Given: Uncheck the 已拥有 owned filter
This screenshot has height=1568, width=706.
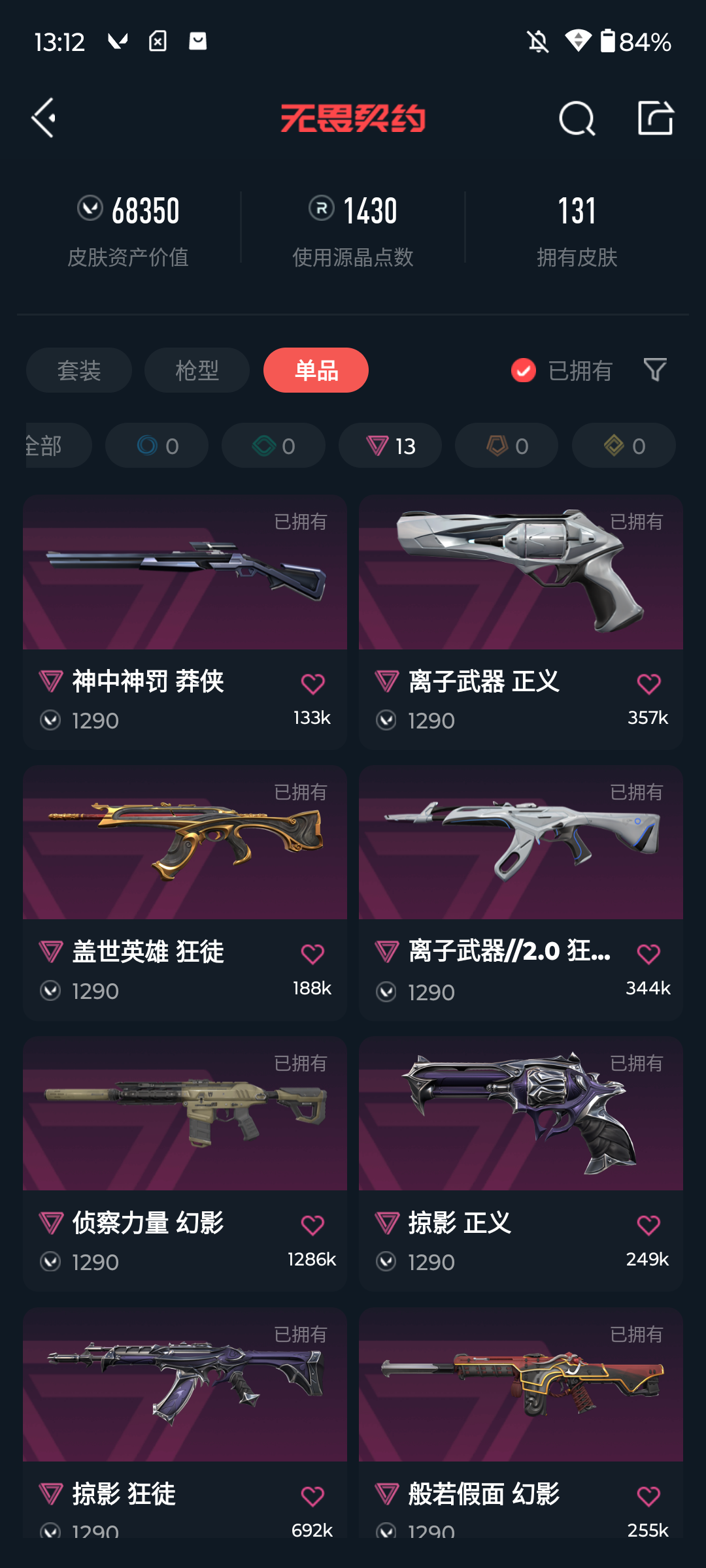Looking at the screenshot, I should click(x=562, y=370).
